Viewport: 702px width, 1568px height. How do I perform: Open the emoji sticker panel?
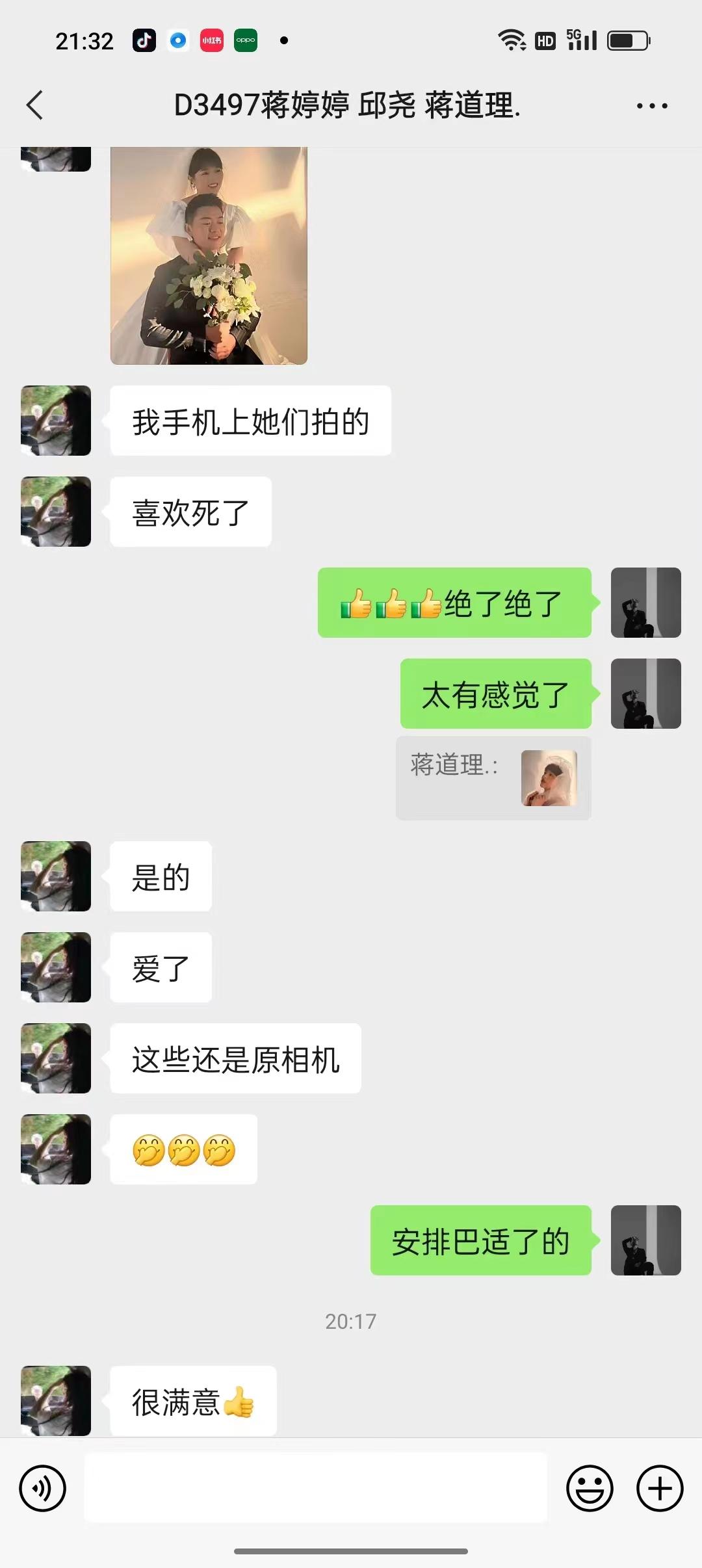point(590,1488)
